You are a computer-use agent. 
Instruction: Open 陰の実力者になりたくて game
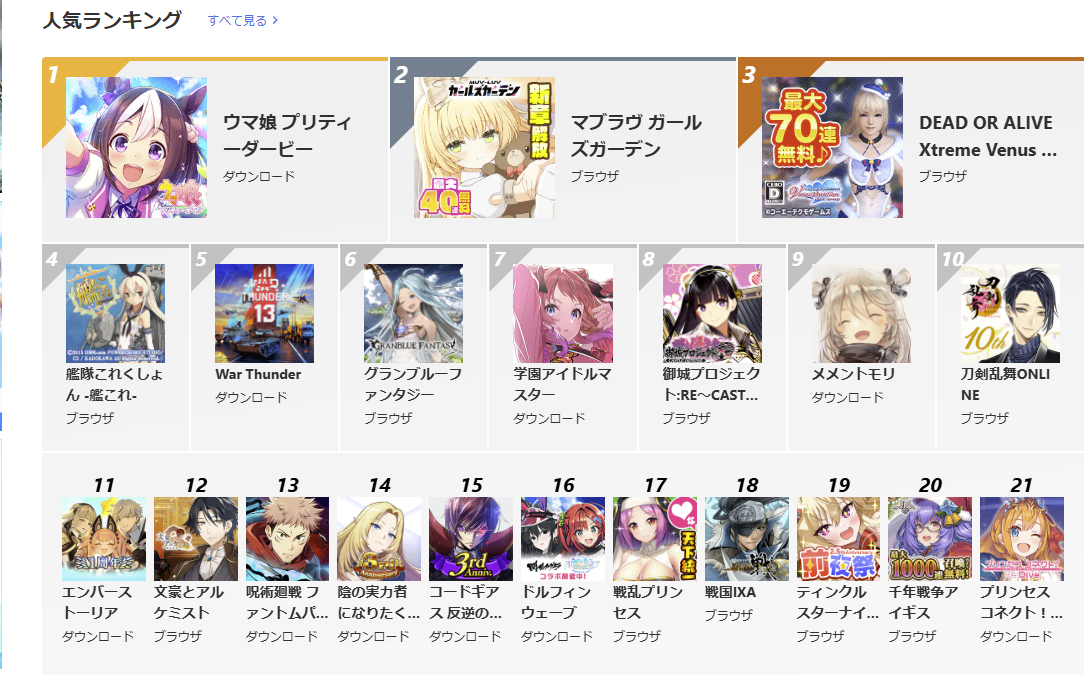pos(379,539)
